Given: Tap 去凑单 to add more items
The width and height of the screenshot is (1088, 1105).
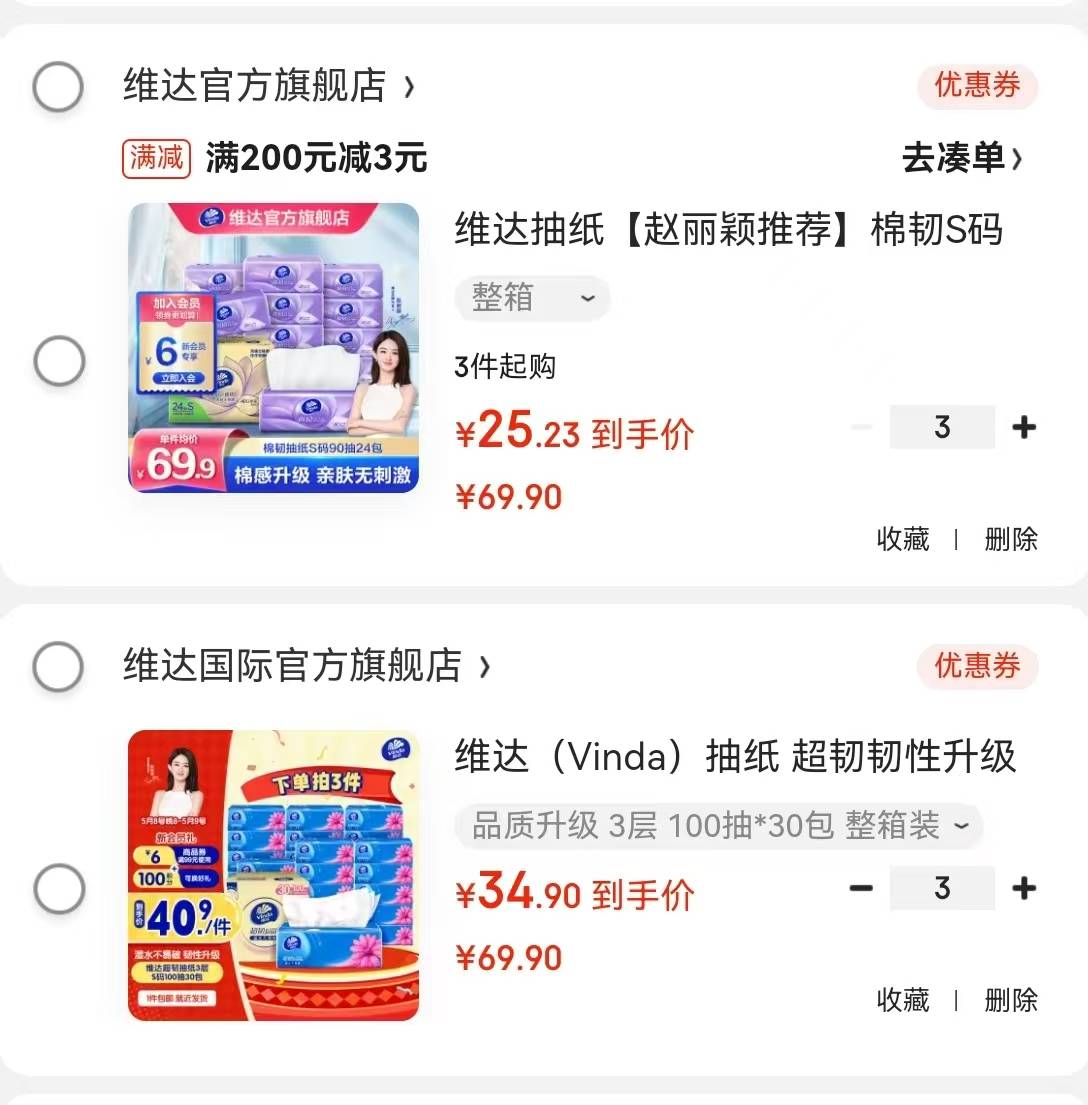Looking at the screenshot, I should pos(962,158).
